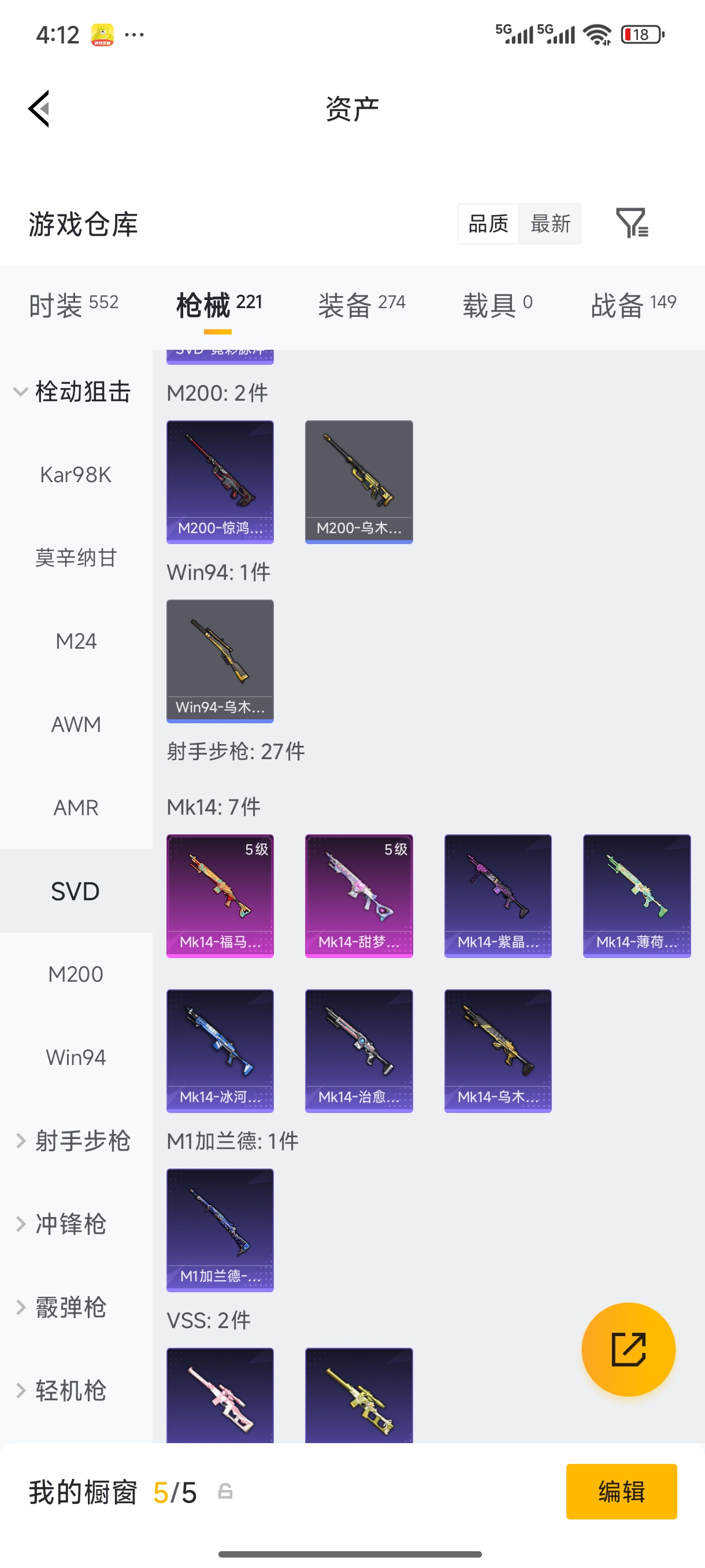Tap the orange share floating button
This screenshot has width=705, height=1568.
coord(628,1349)
